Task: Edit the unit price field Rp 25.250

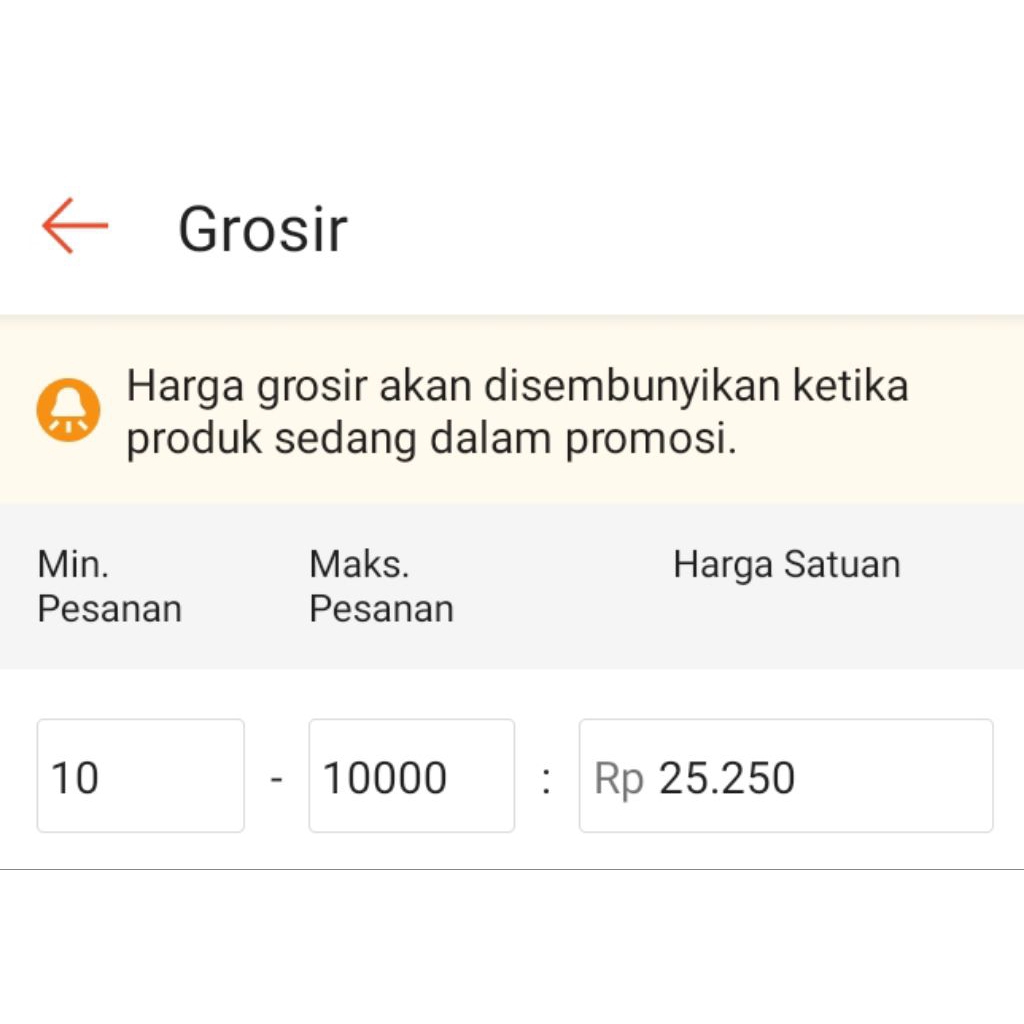Action: pos(786,776)
